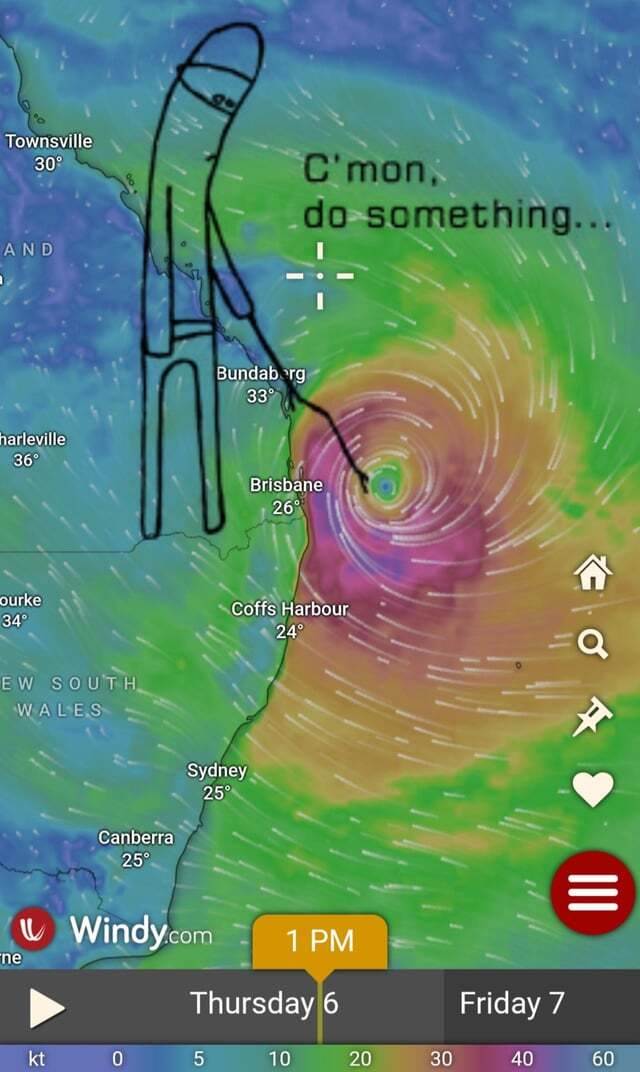Open the search magnifier
The image size is (640, 1072).
(x=592, y=645)
